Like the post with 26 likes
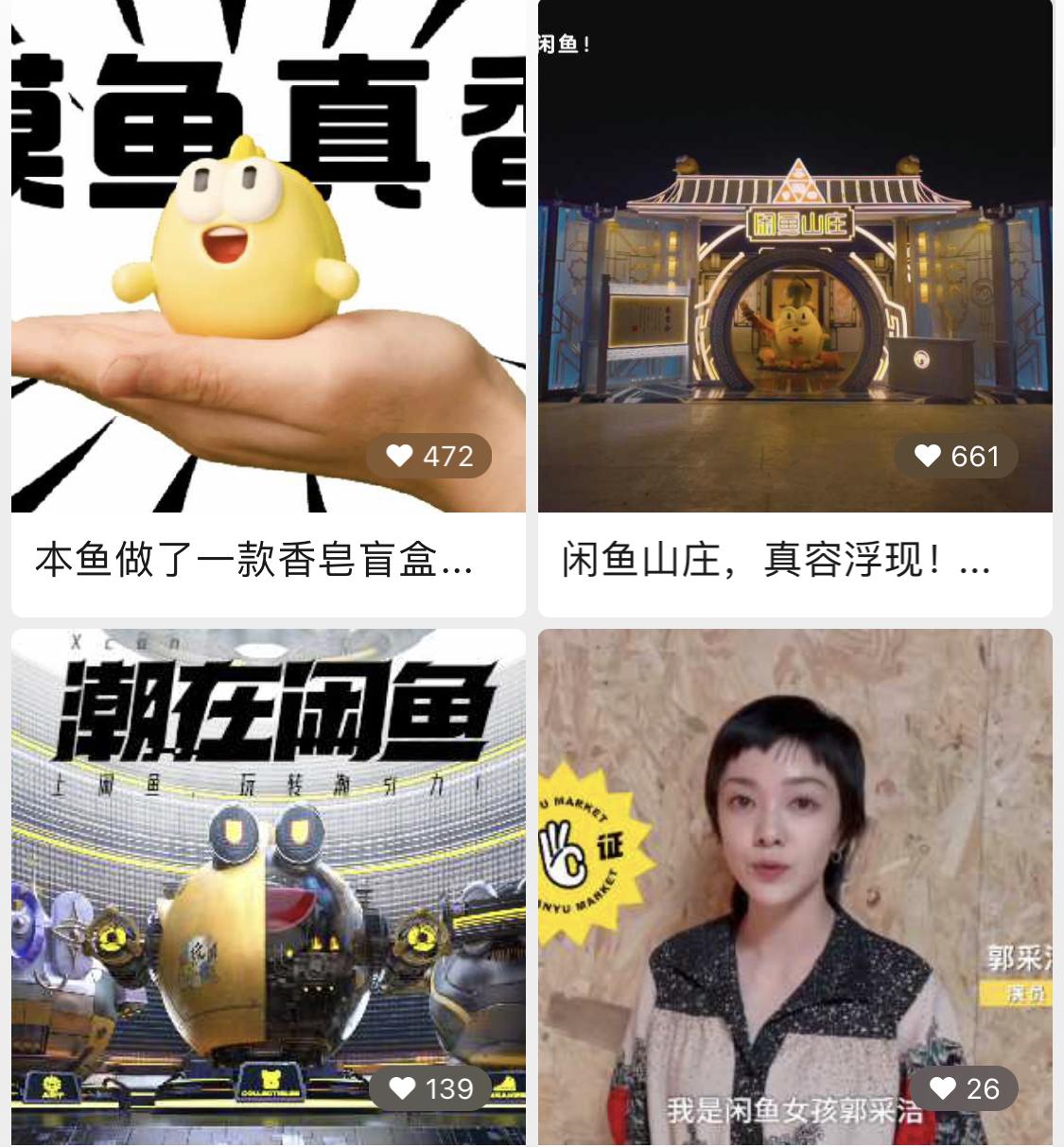Screen dimensions: 1064x1147 [943, 1088]
